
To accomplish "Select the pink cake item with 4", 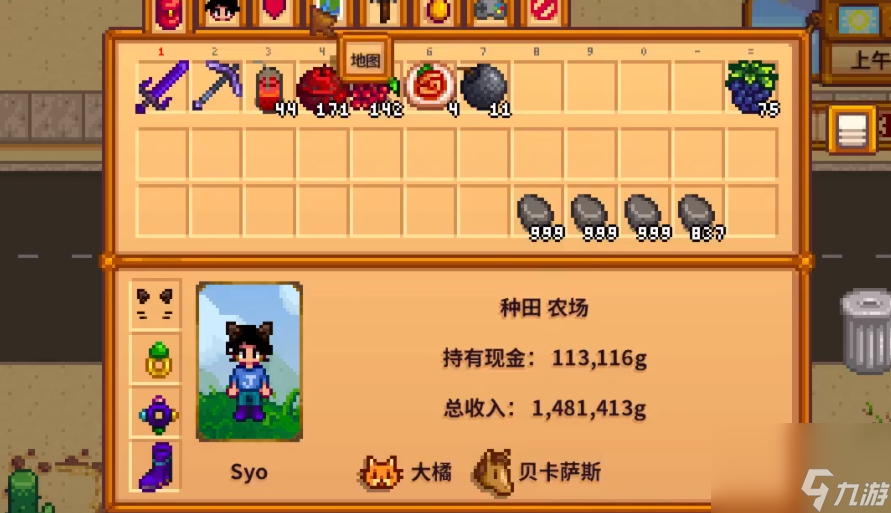I will [x=431, y=87].
